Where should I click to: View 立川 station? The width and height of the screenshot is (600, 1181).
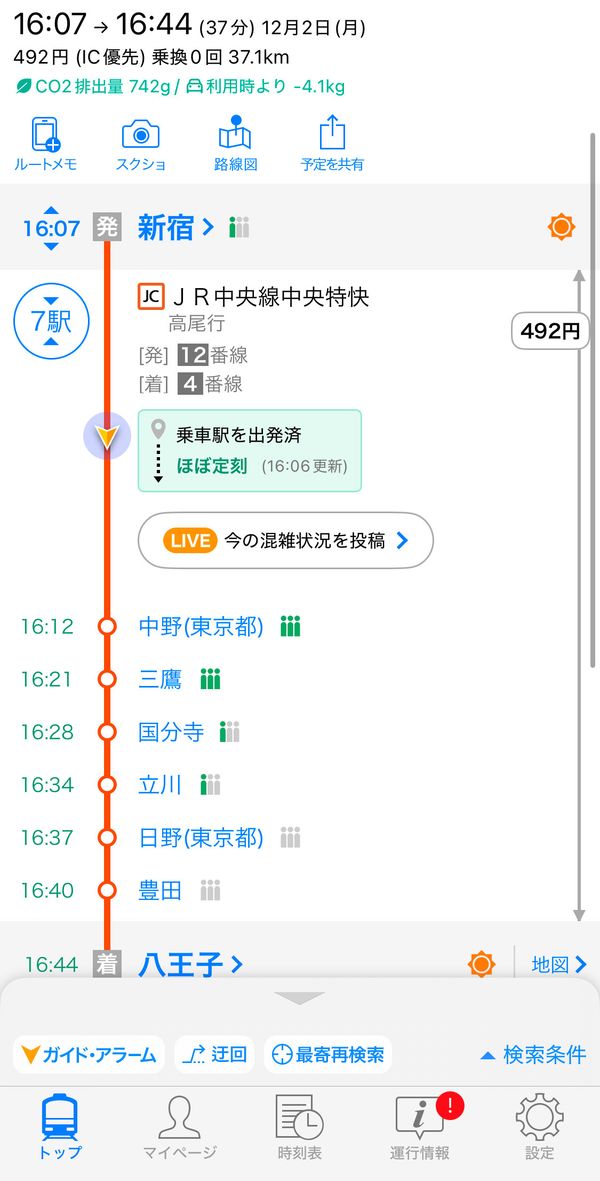[x=160, y=785]
